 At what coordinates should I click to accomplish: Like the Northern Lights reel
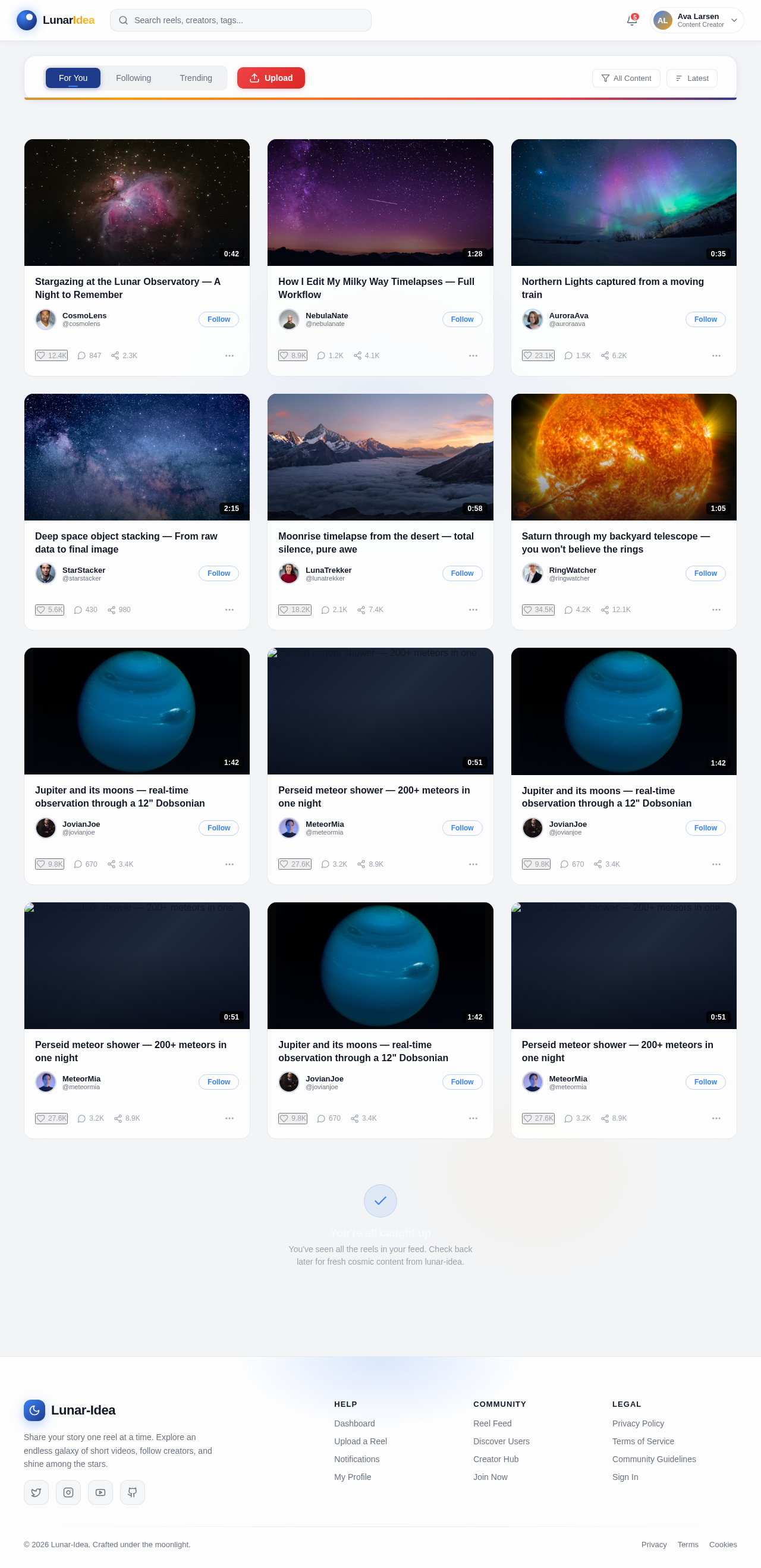click(537, 356)
